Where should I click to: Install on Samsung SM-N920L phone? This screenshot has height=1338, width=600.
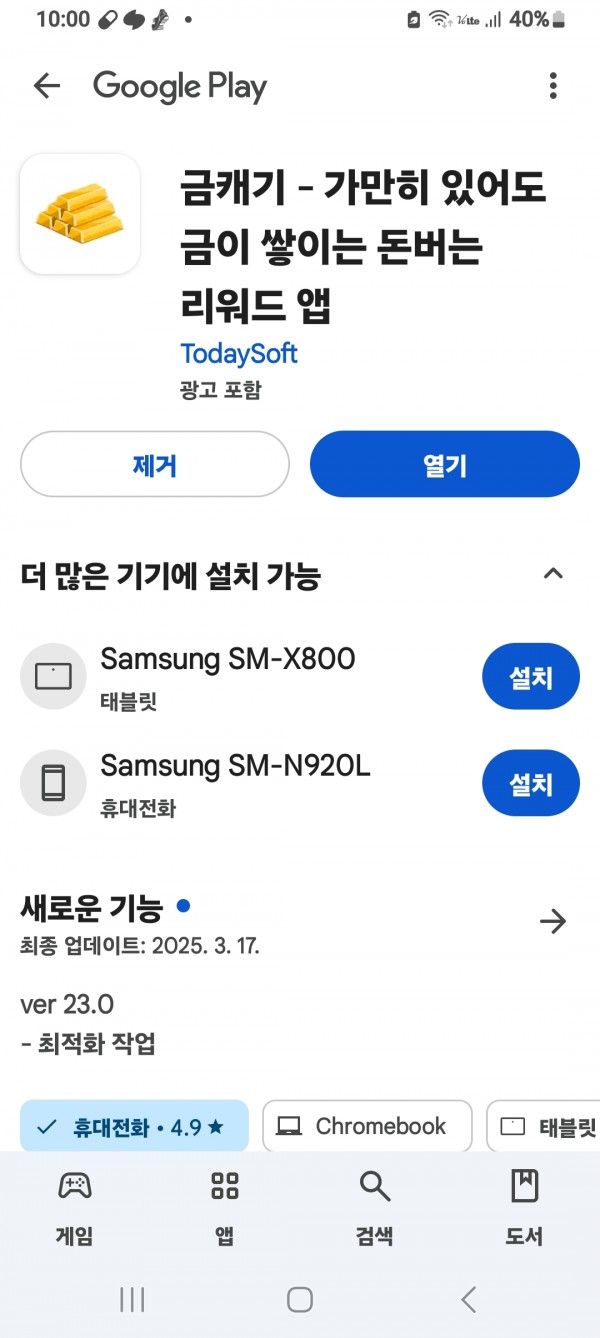pos(531,783)
